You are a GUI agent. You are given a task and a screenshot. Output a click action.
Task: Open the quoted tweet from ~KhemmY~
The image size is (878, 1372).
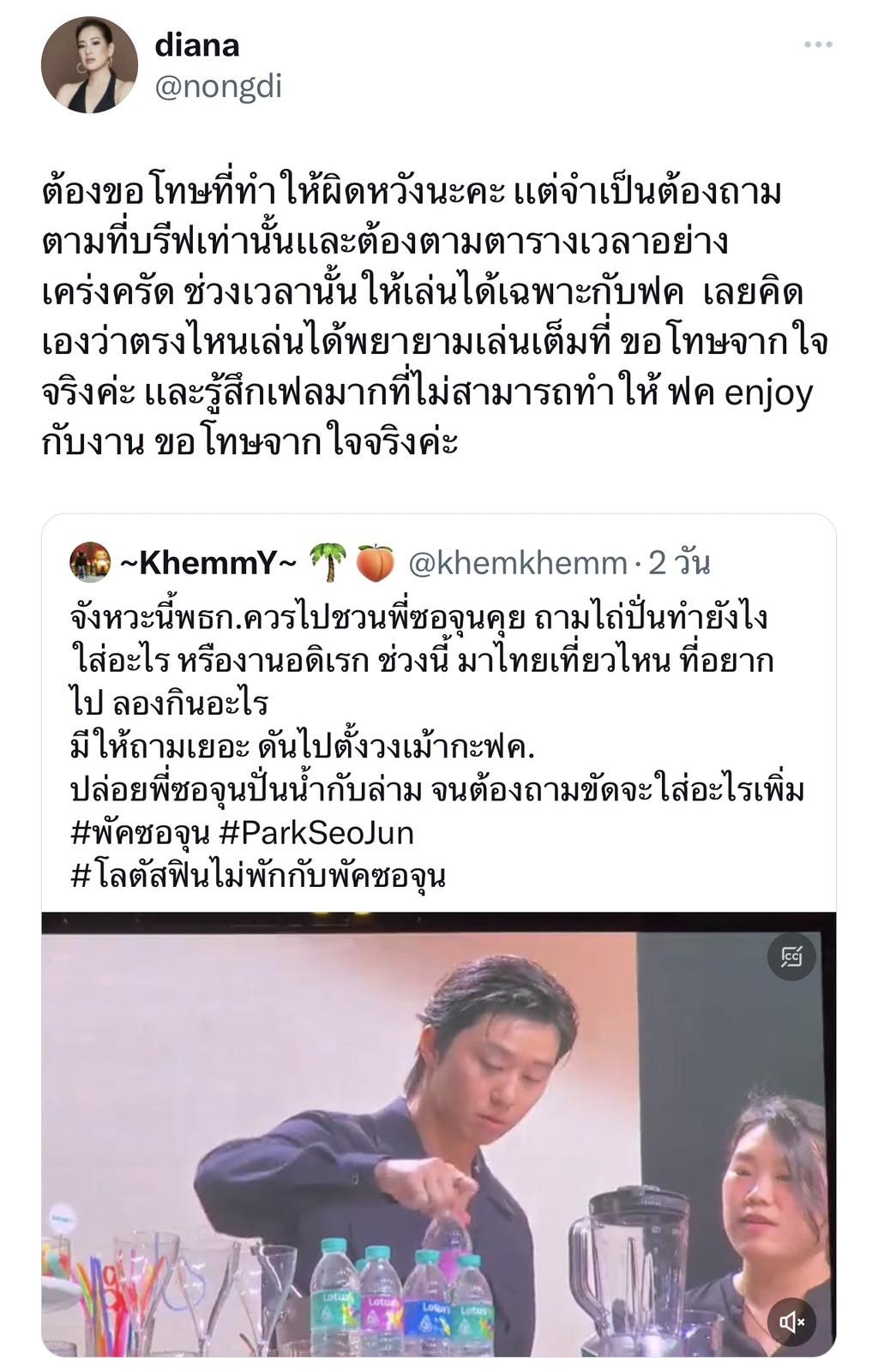click(437, 703)
